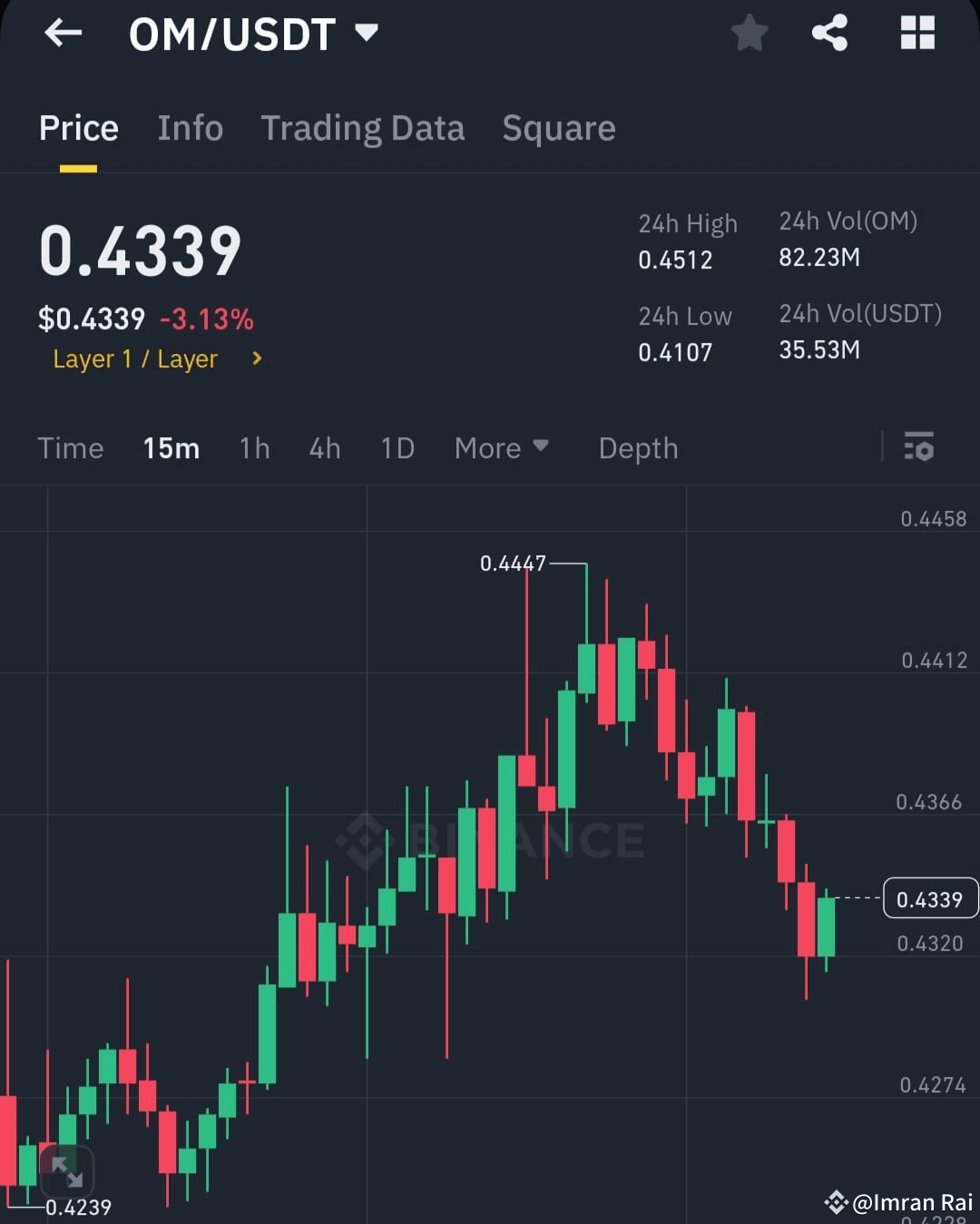Select the 15m candlestick interval
980x1224 pixels.
[x=171, y=447]
